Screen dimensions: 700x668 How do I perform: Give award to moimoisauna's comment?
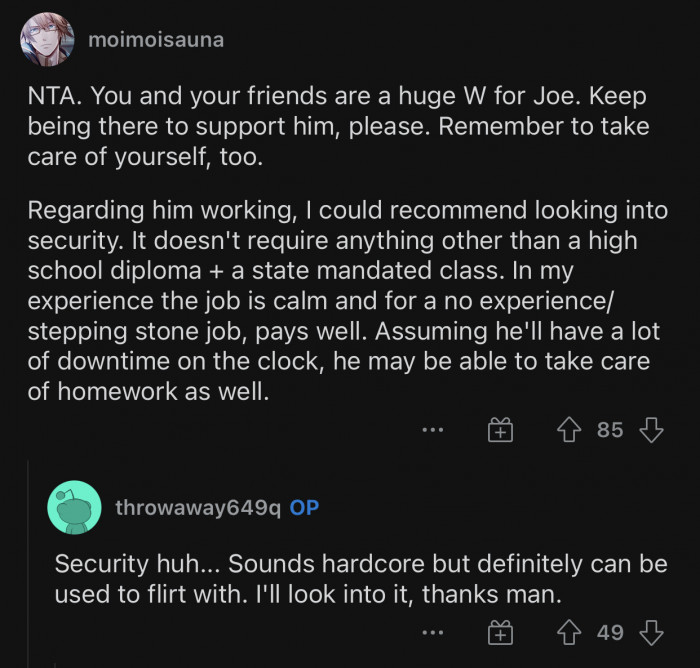[500, 431]
